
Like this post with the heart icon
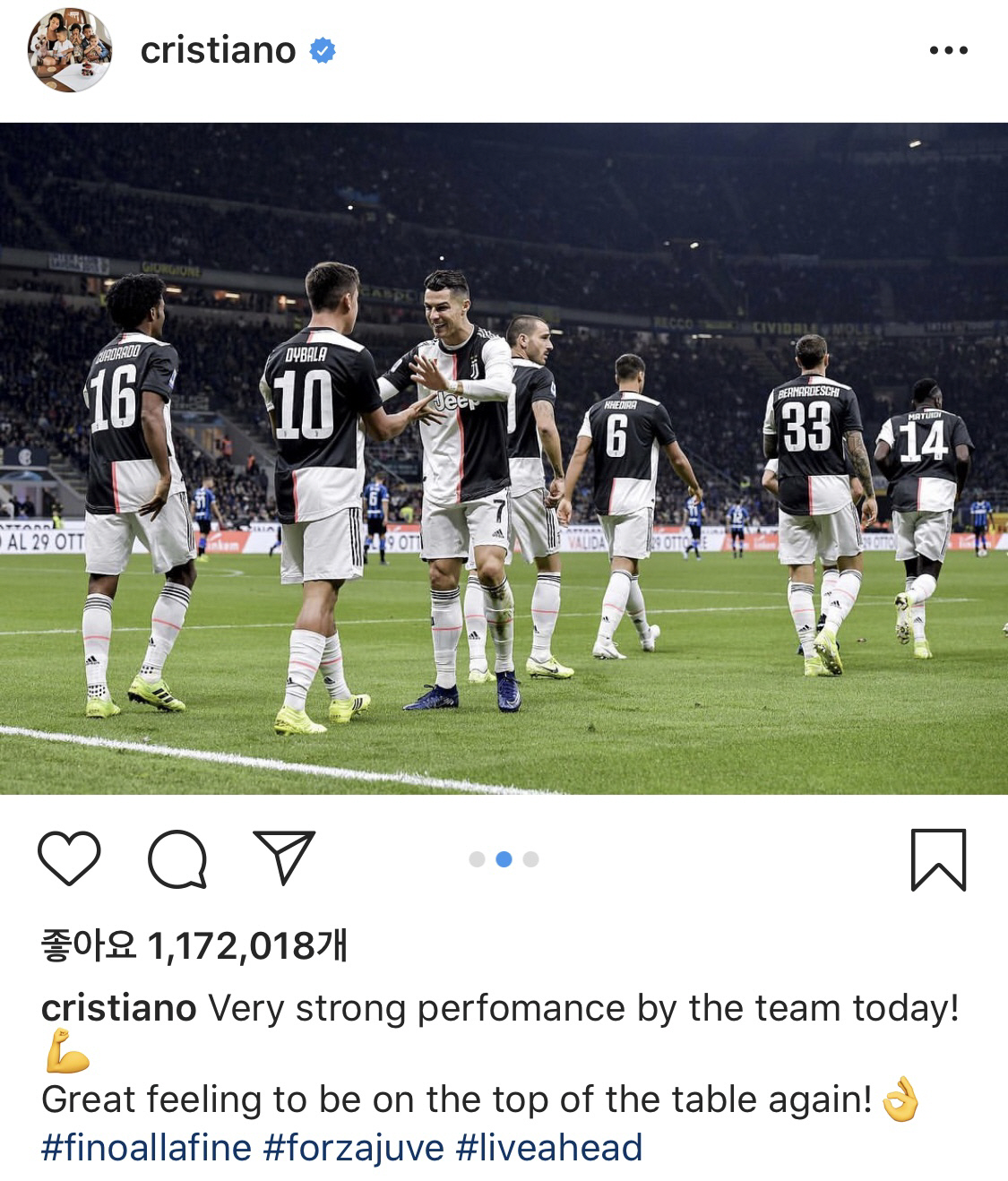click(x=69, y=858)
